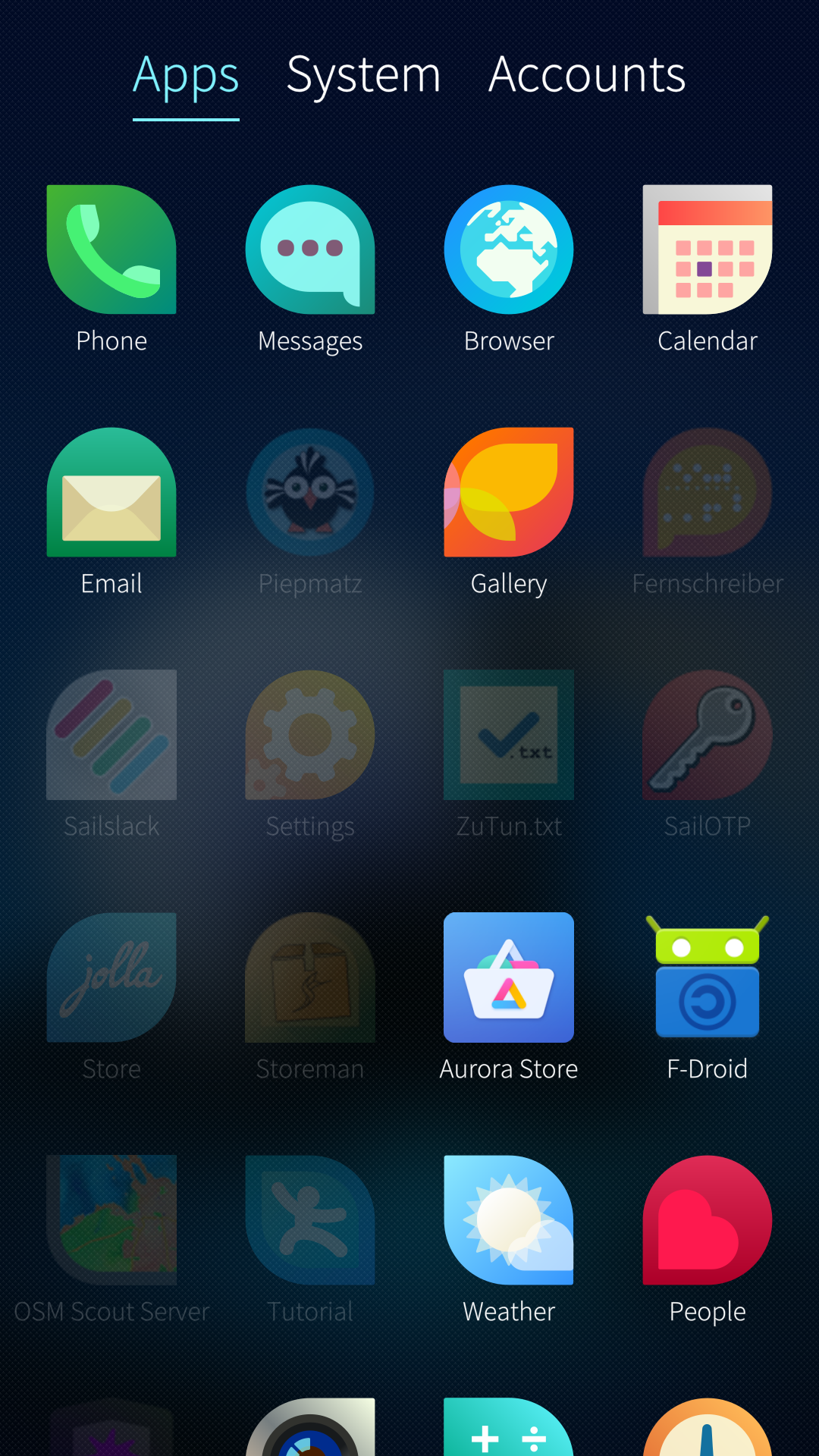Choose the Email app
819x1456 pixels.
pos(111,493)
